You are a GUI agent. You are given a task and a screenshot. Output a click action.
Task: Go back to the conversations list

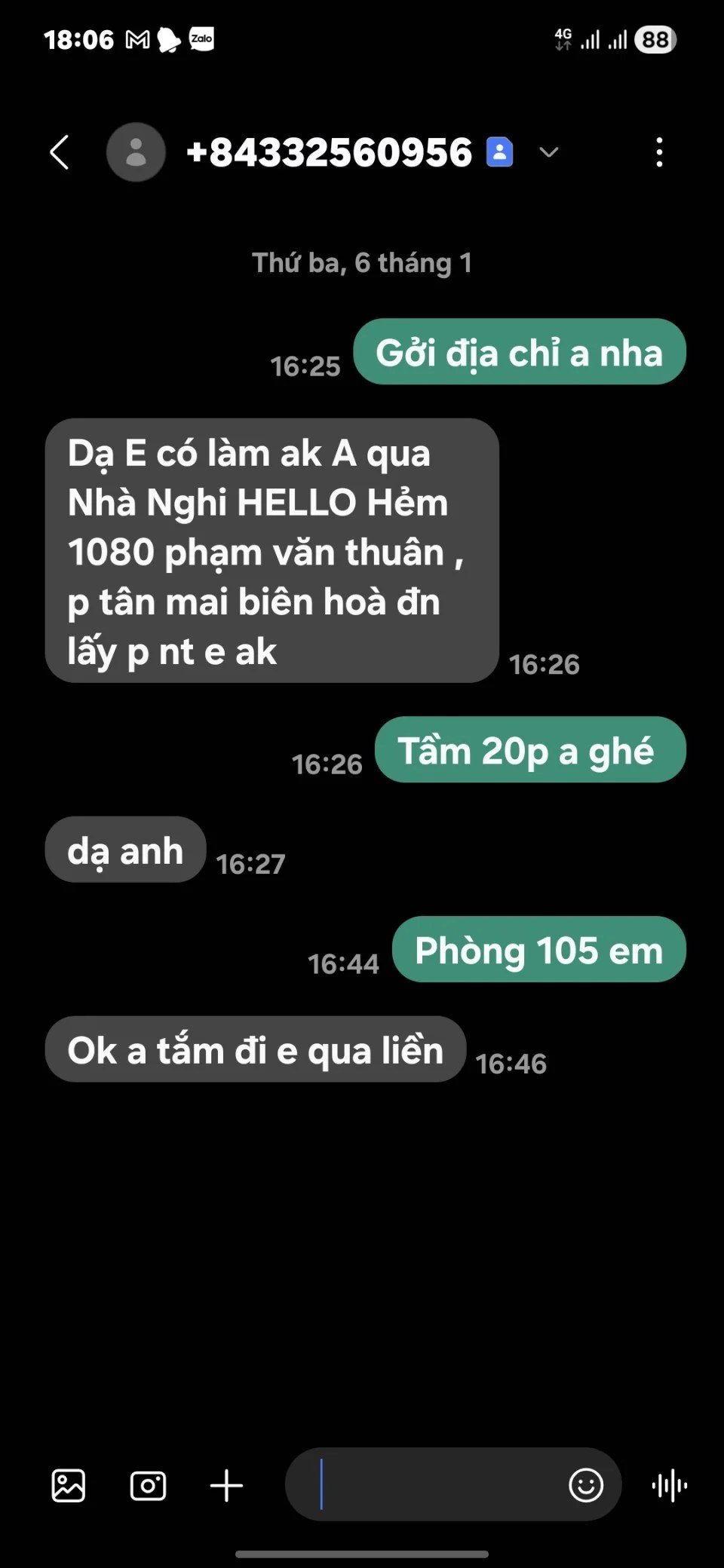coord(60,152)
